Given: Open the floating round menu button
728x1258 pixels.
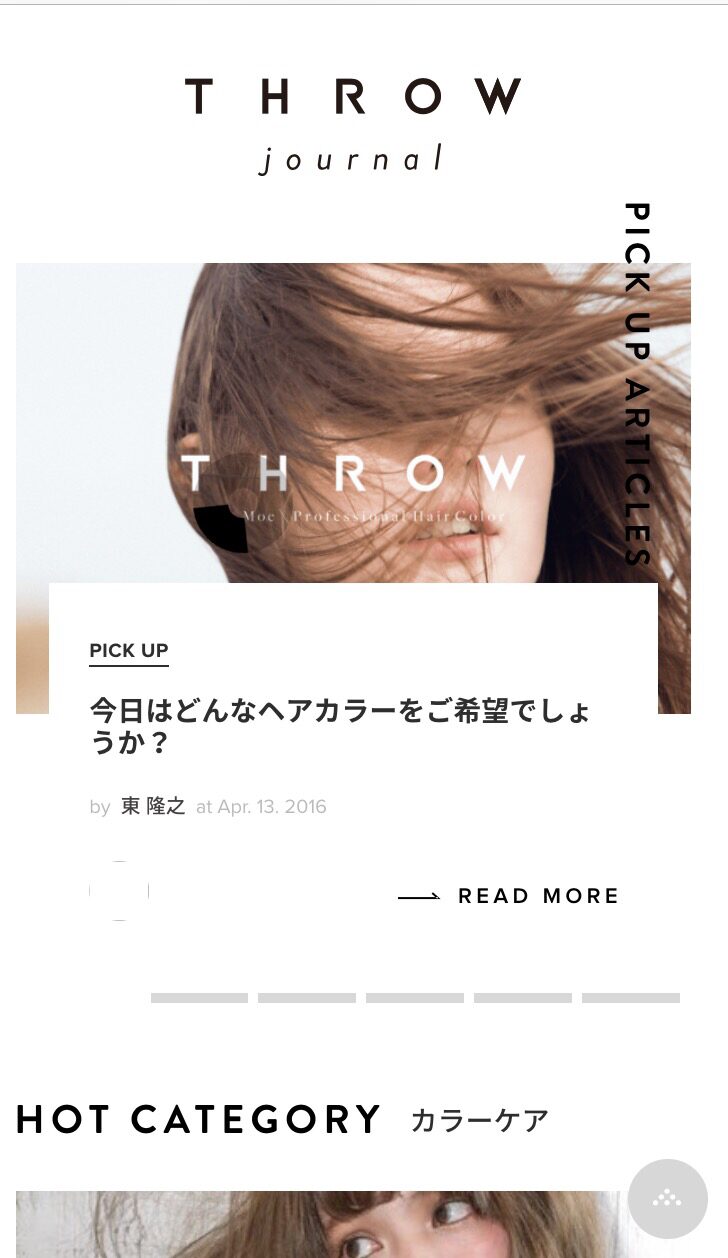Looking at the screenshot, I should pos(668,1199).
